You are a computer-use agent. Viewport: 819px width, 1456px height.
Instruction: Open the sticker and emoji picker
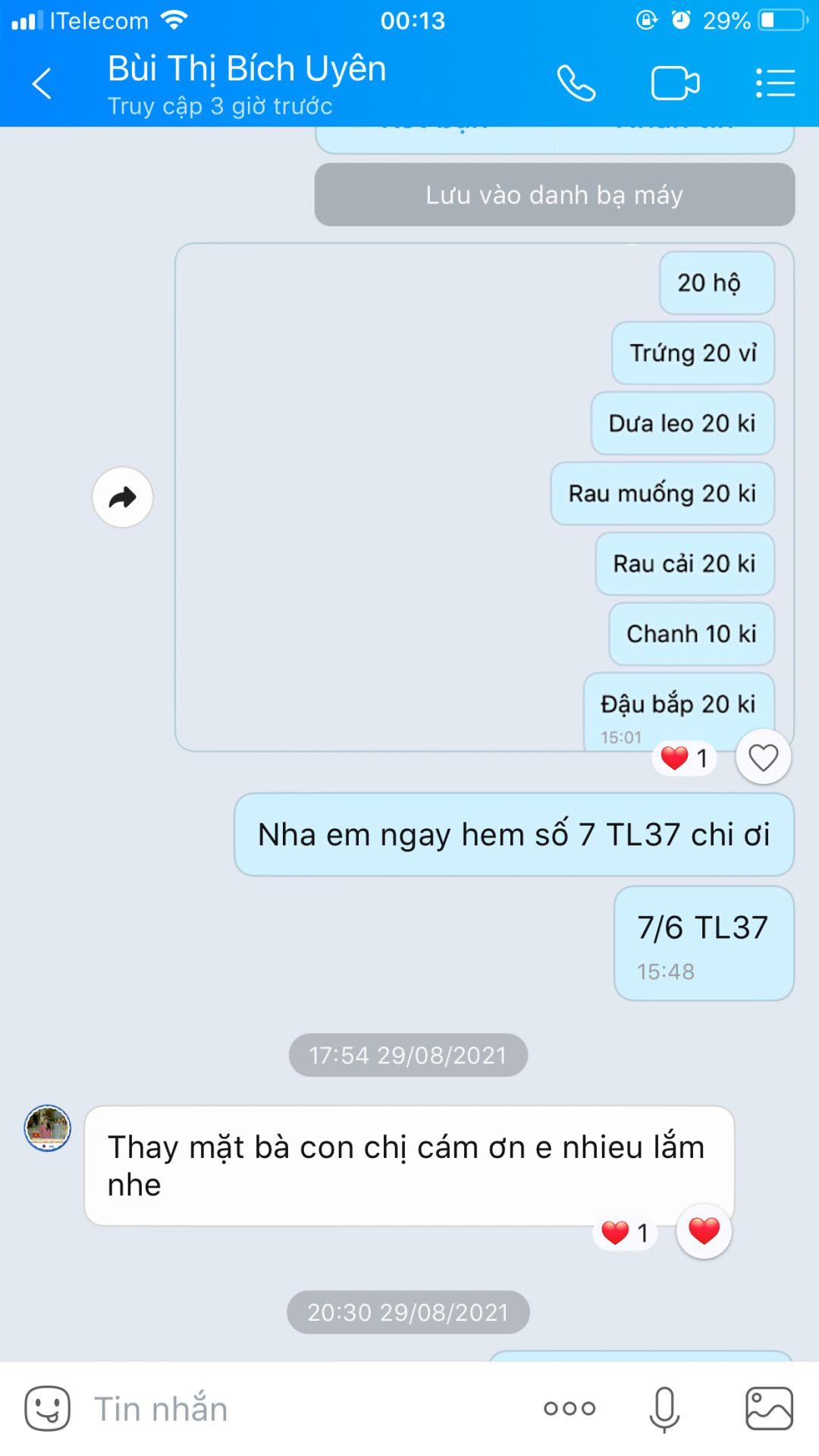(x=48, y=1409)
